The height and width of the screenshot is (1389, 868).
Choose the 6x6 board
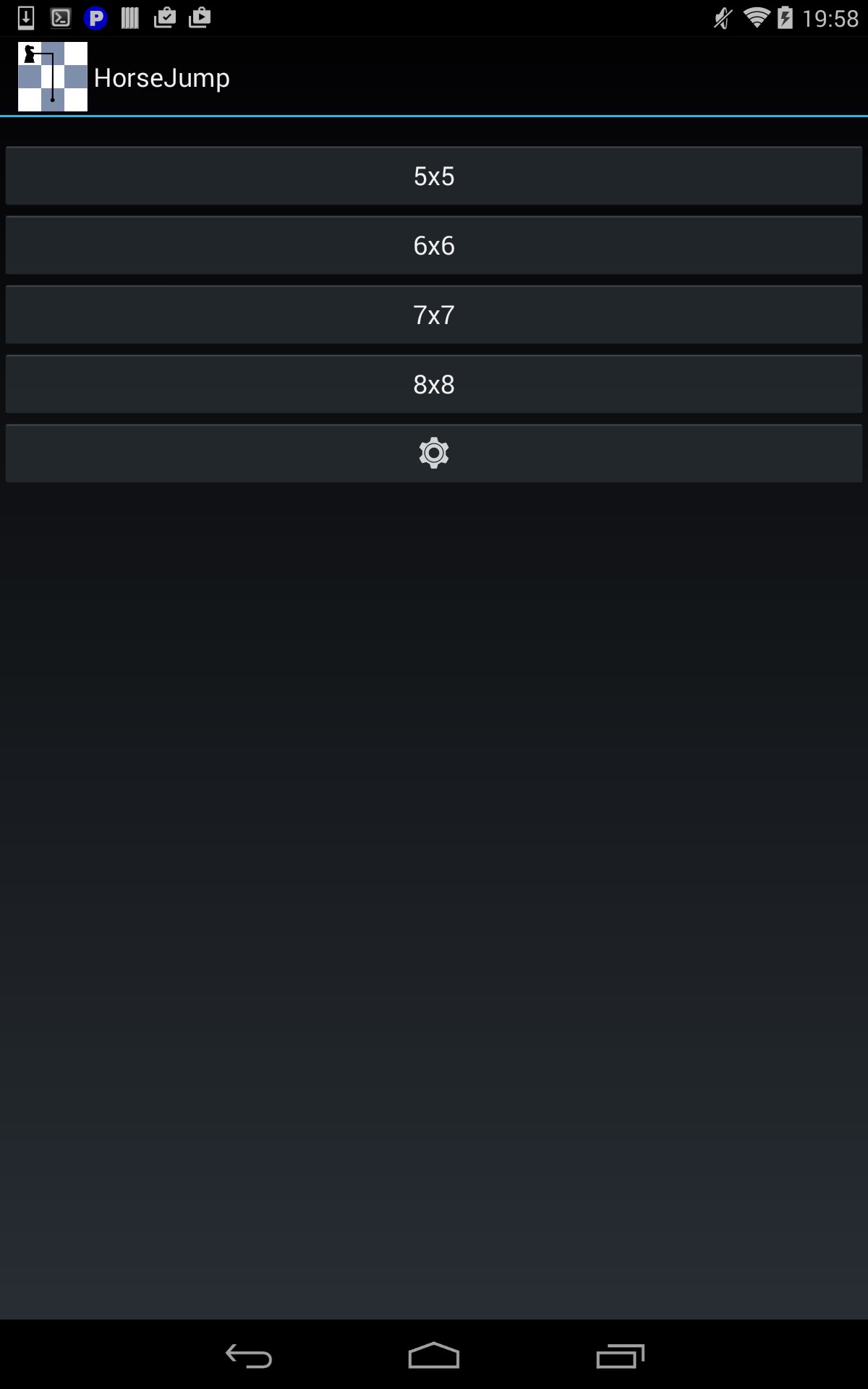(434, 245)
